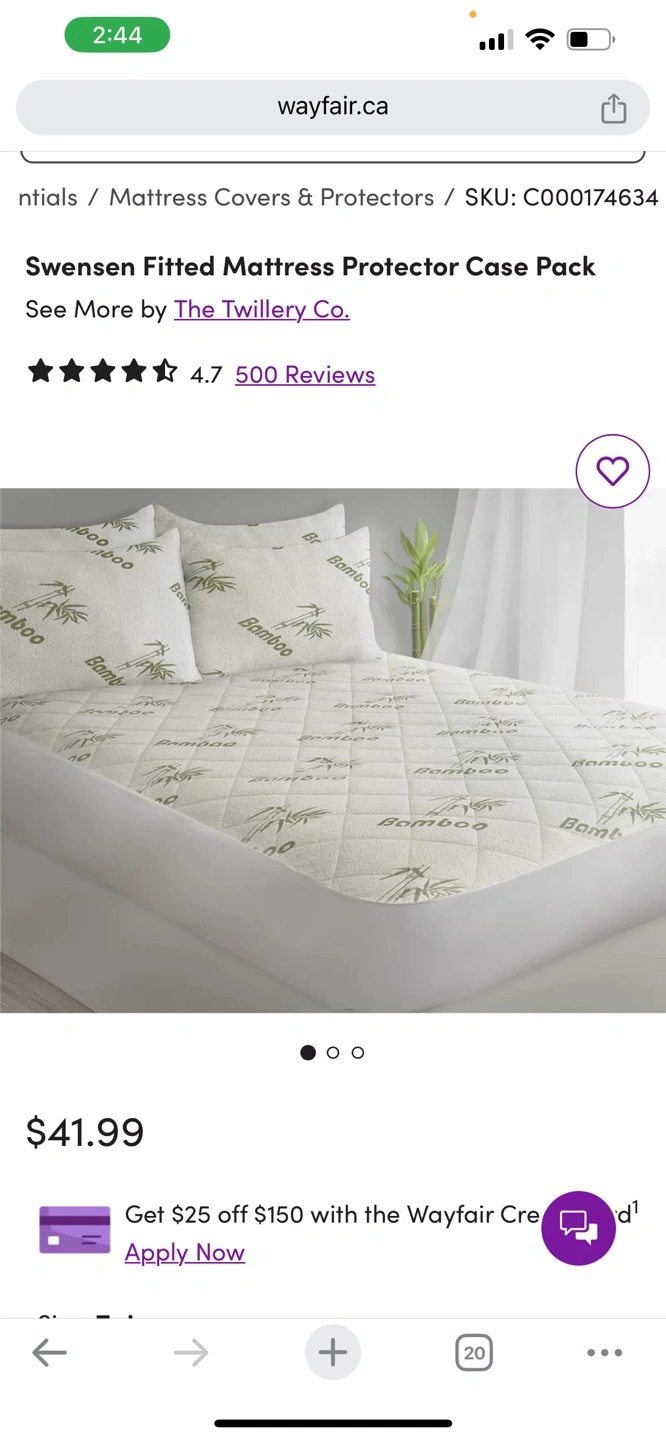
Task: Show the 20 open tabs
Action: 474,1353
